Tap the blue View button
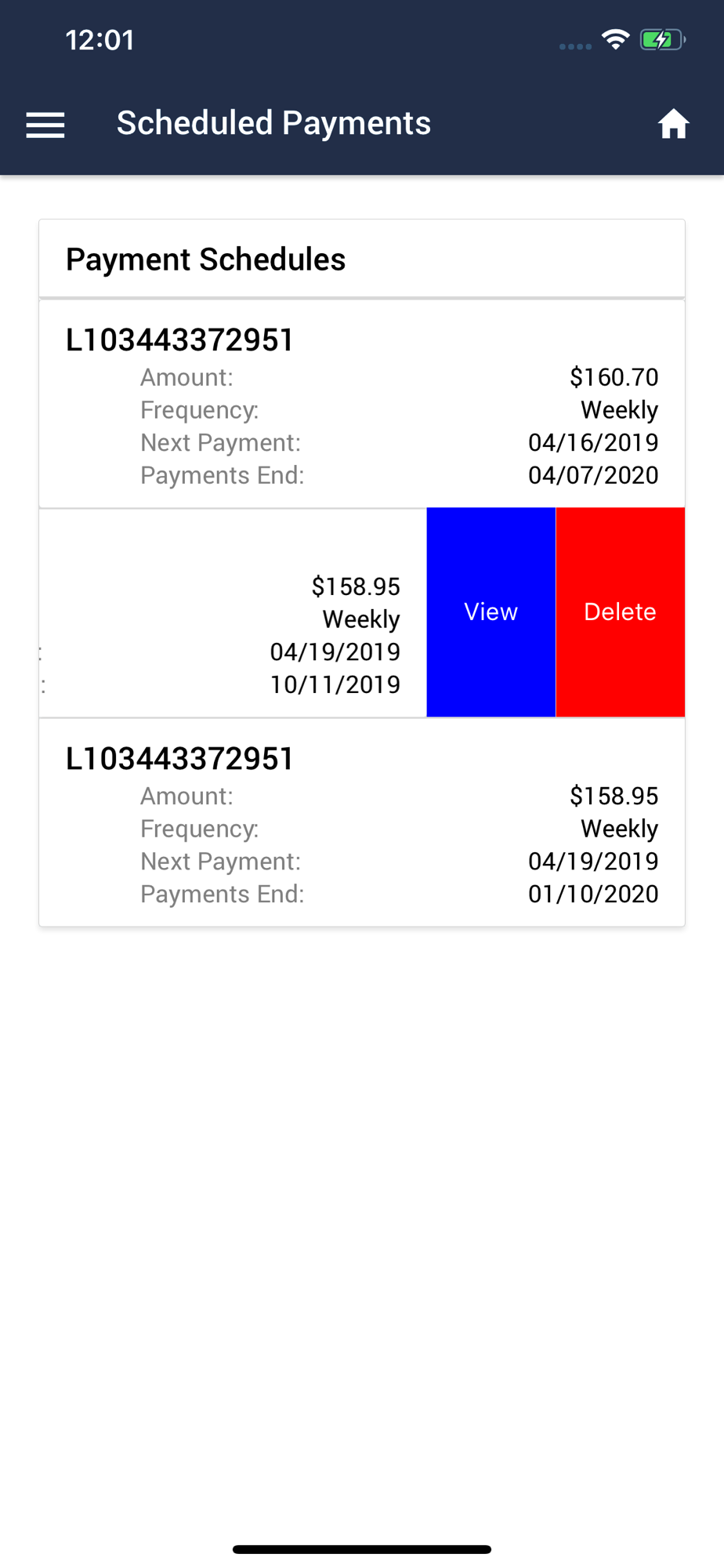 (491, 612)
